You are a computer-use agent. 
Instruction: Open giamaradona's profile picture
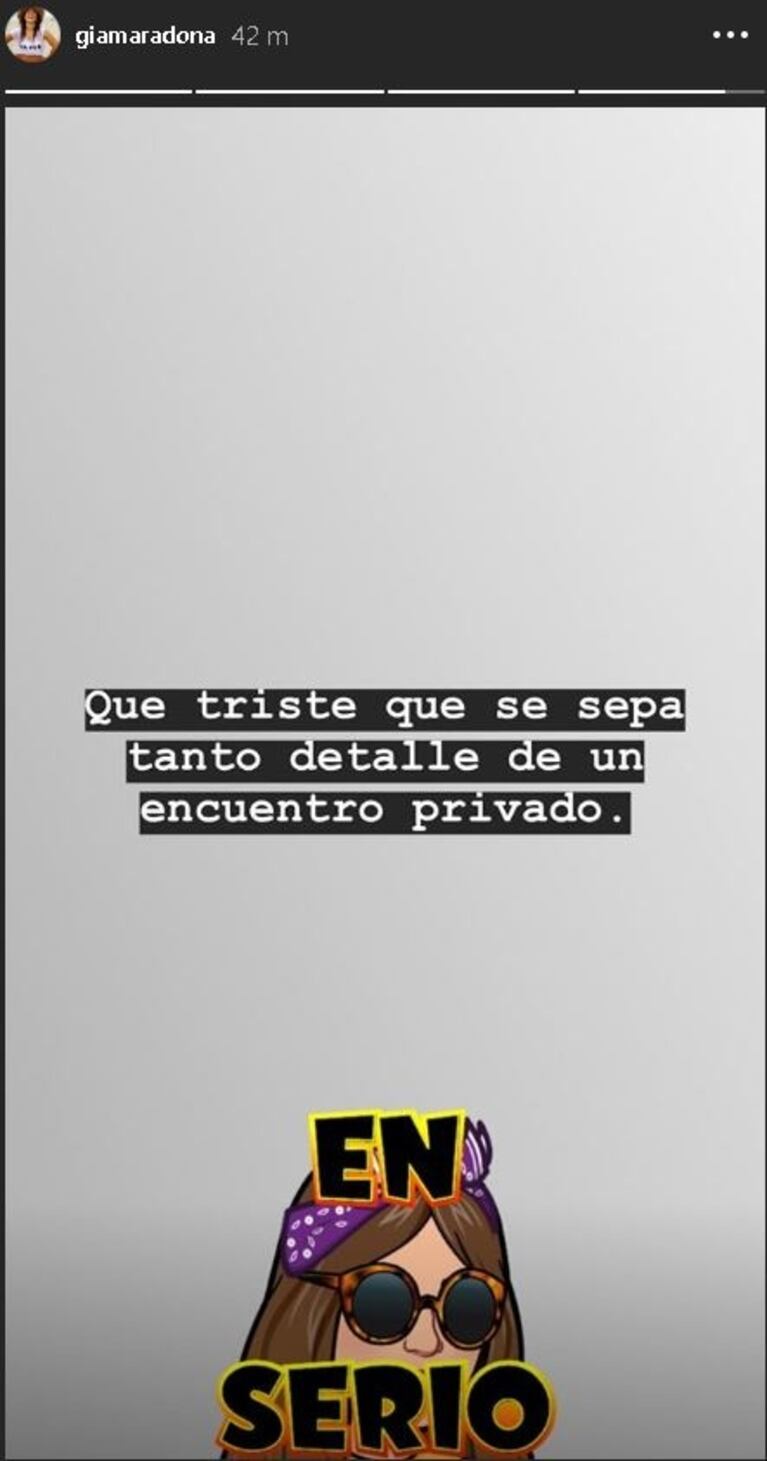tap(33, 35)
